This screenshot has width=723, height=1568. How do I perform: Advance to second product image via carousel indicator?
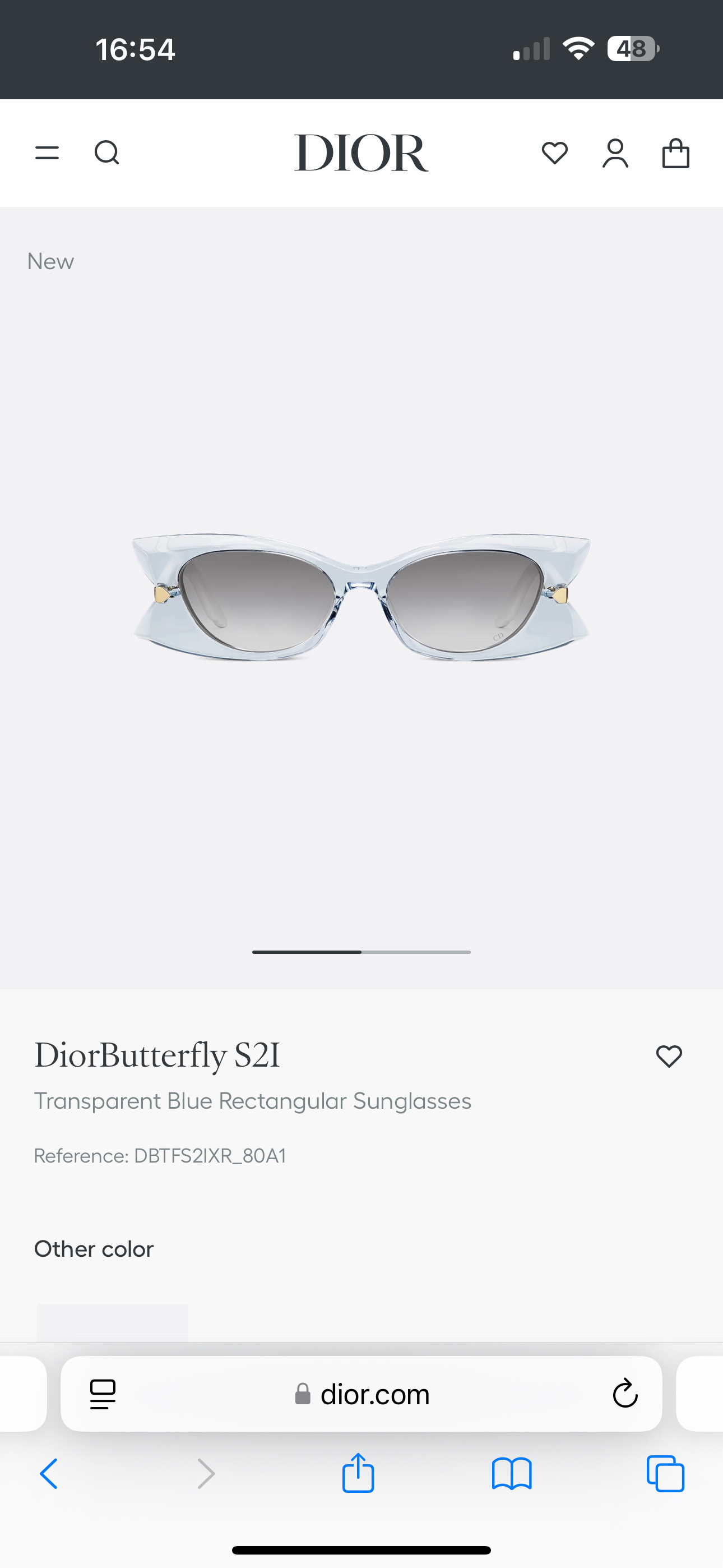click(416, 953)
